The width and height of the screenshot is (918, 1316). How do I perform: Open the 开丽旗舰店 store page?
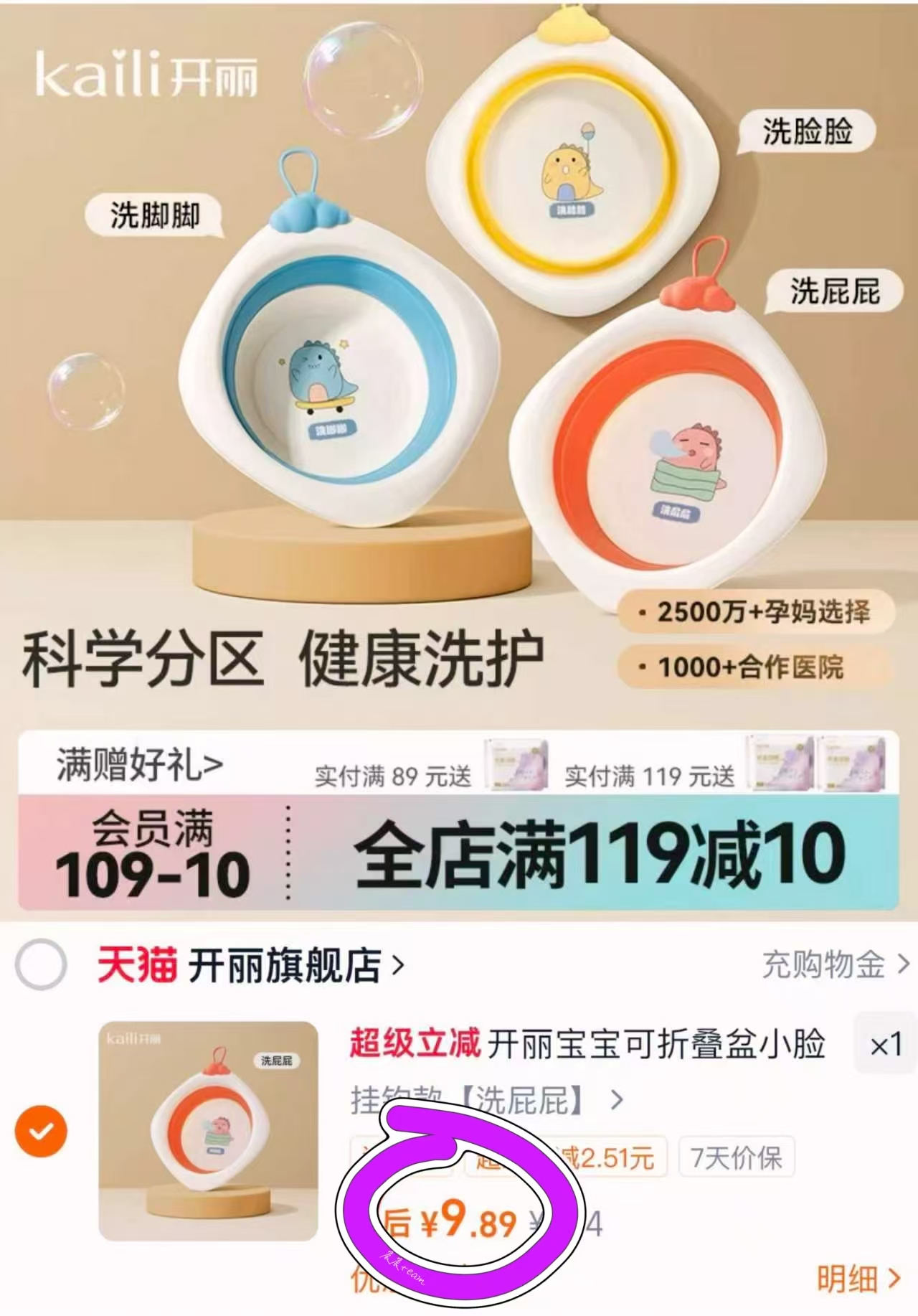click(287, 967)
